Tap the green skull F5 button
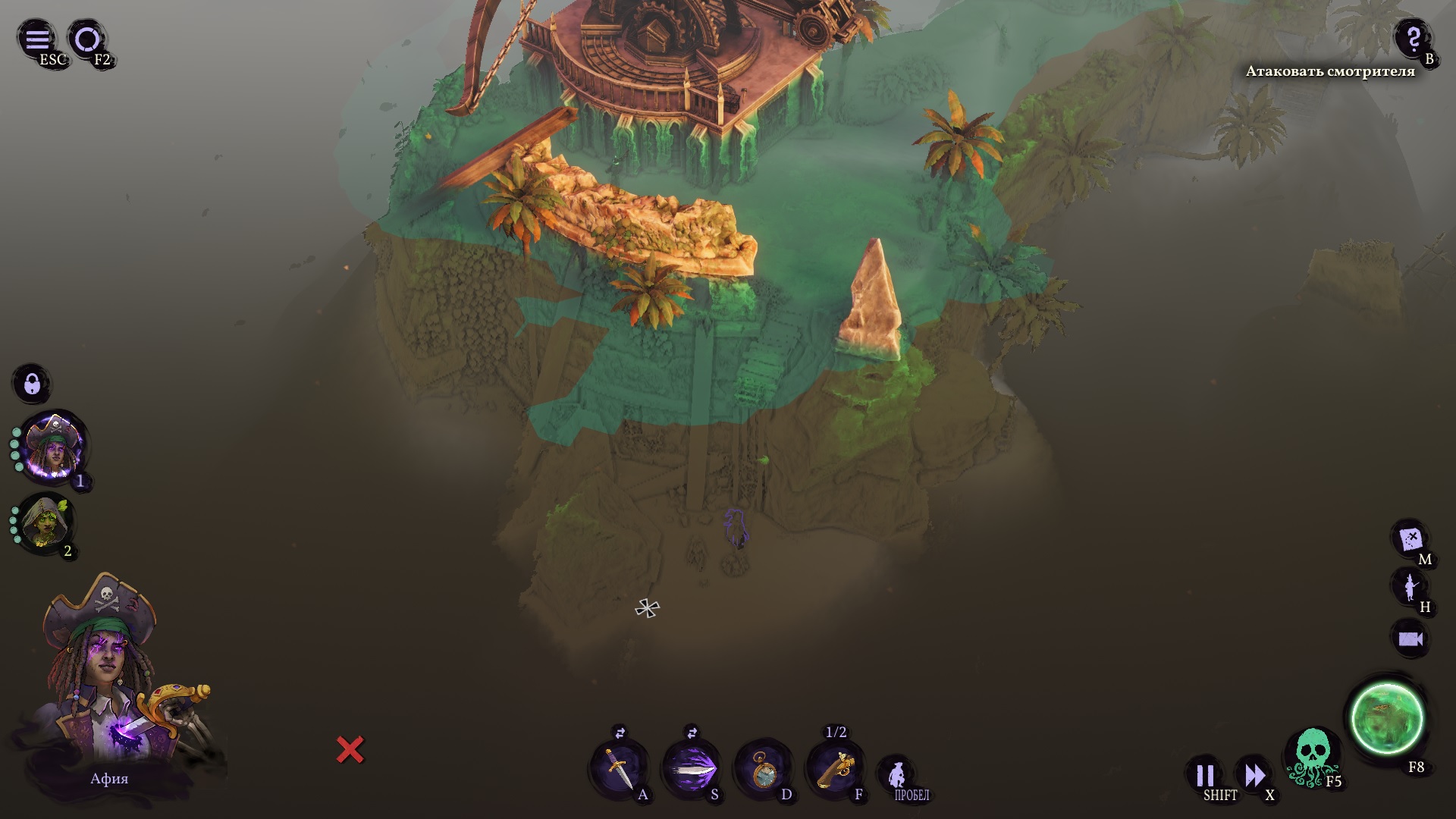Viewport: 1456px width, 819px height. (x=1313, y=755)
